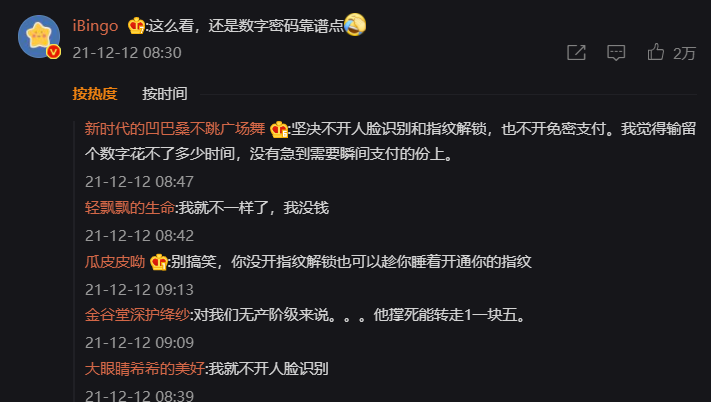
Task: Like iBingo's comment
Action: coord(657,52)
